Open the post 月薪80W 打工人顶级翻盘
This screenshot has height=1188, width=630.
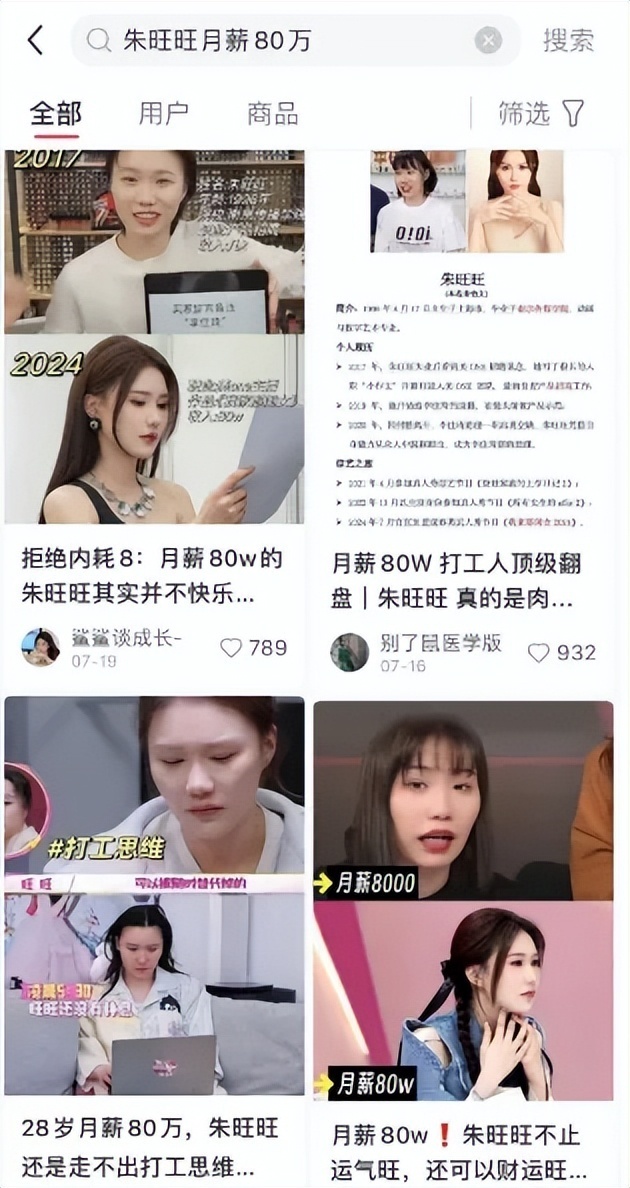(463, 580)
